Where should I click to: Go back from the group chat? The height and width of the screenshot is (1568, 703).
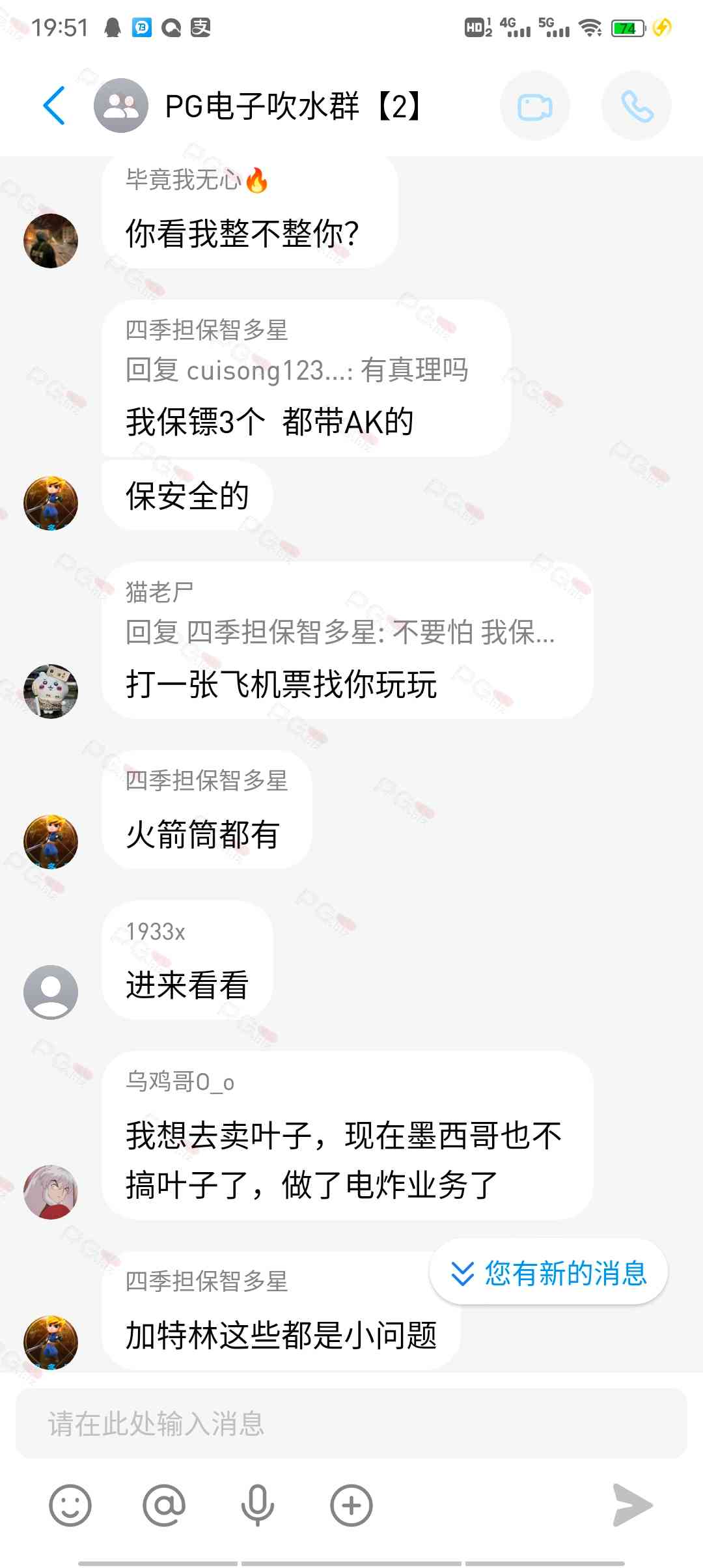(55, 105)
